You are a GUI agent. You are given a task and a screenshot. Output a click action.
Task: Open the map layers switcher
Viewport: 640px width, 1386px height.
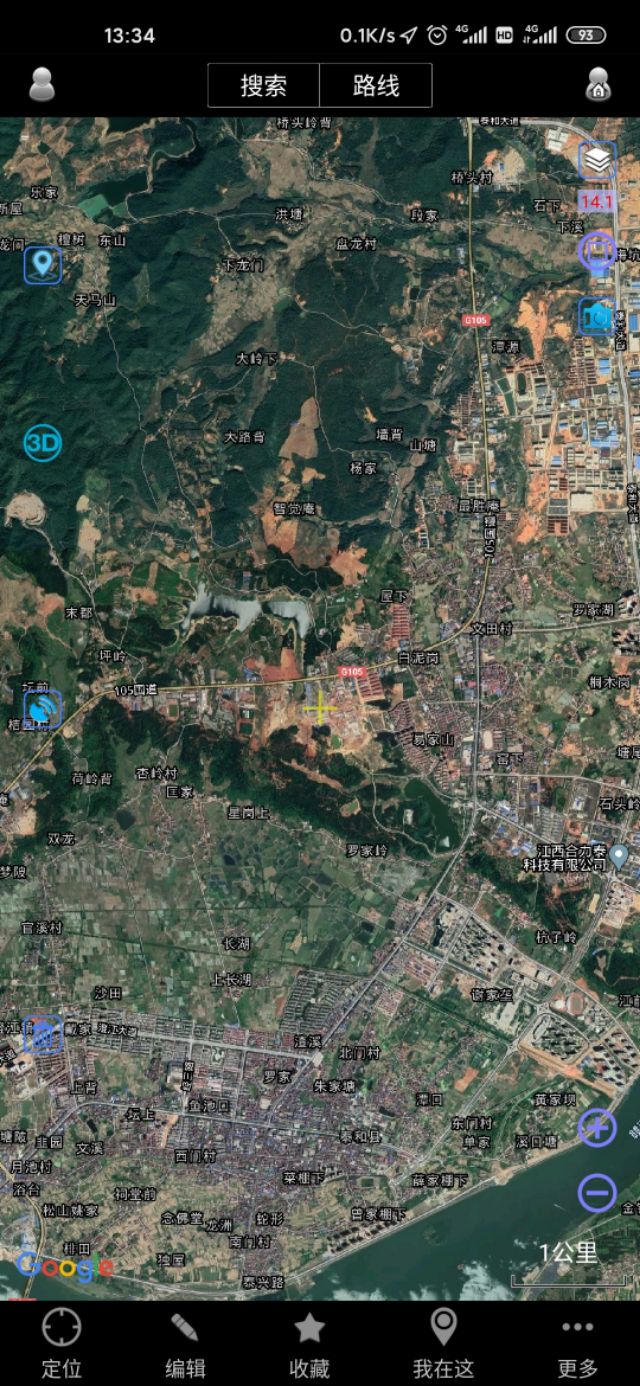click(x=597, y=160)
